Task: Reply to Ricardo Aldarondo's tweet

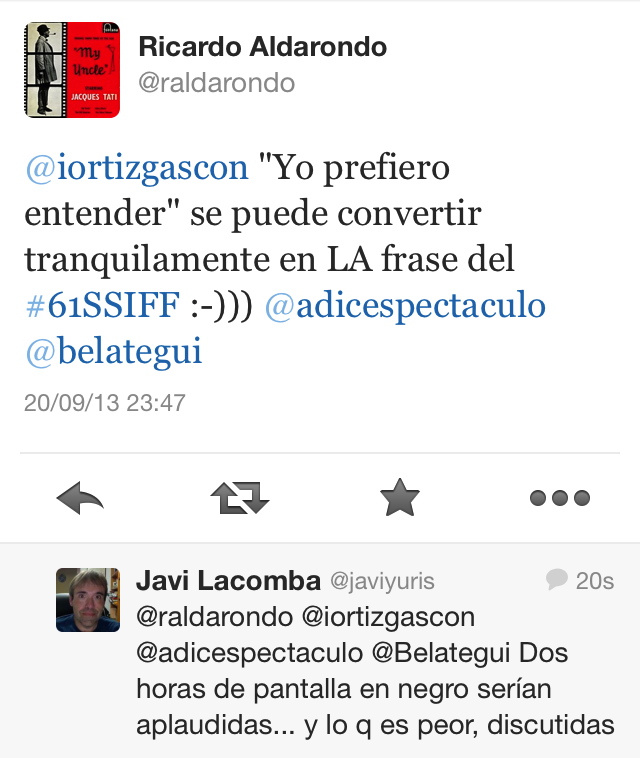Action: click(81, 497)
